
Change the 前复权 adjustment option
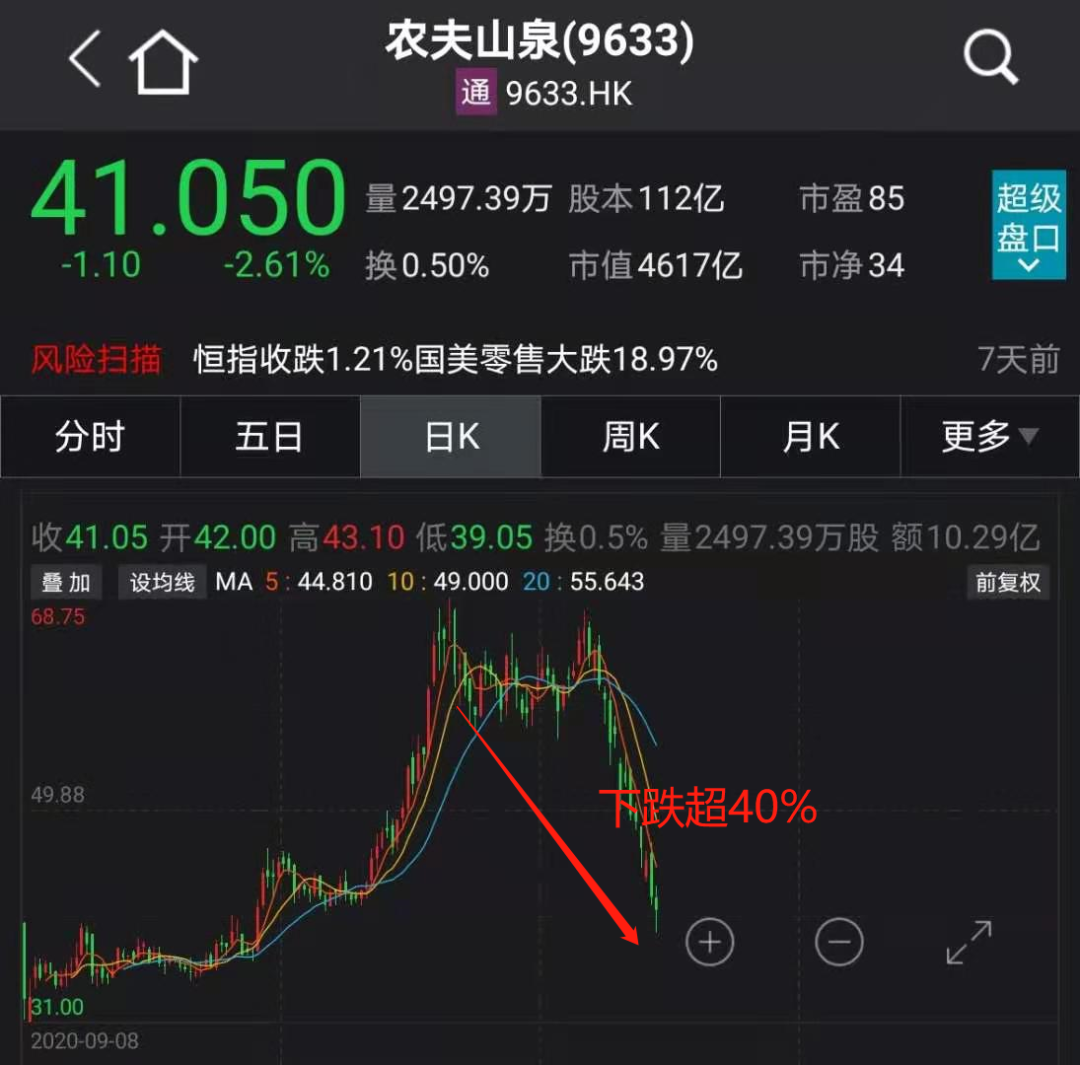tap(1008, 582)
